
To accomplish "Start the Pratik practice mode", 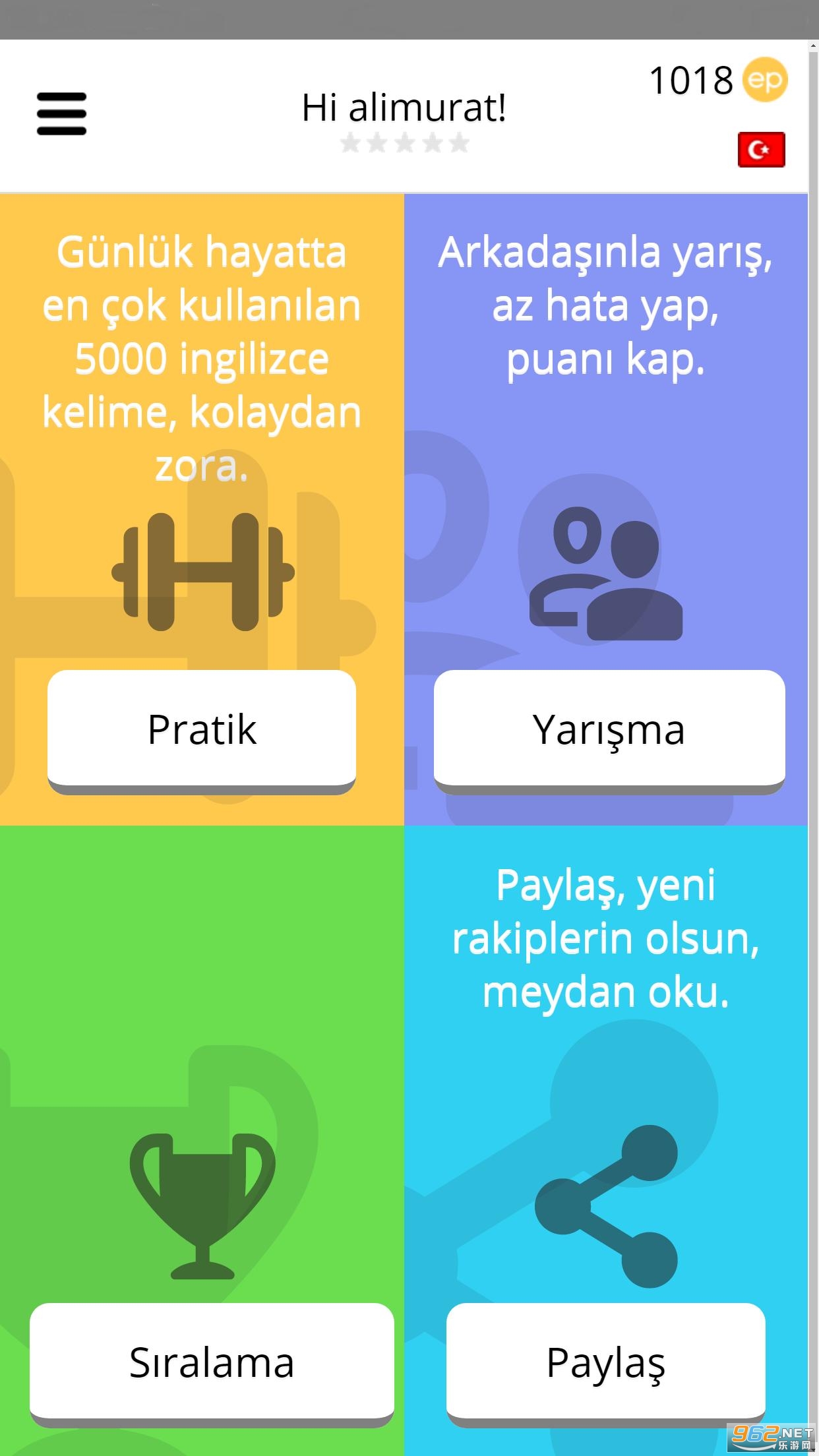I will (202, 729).
